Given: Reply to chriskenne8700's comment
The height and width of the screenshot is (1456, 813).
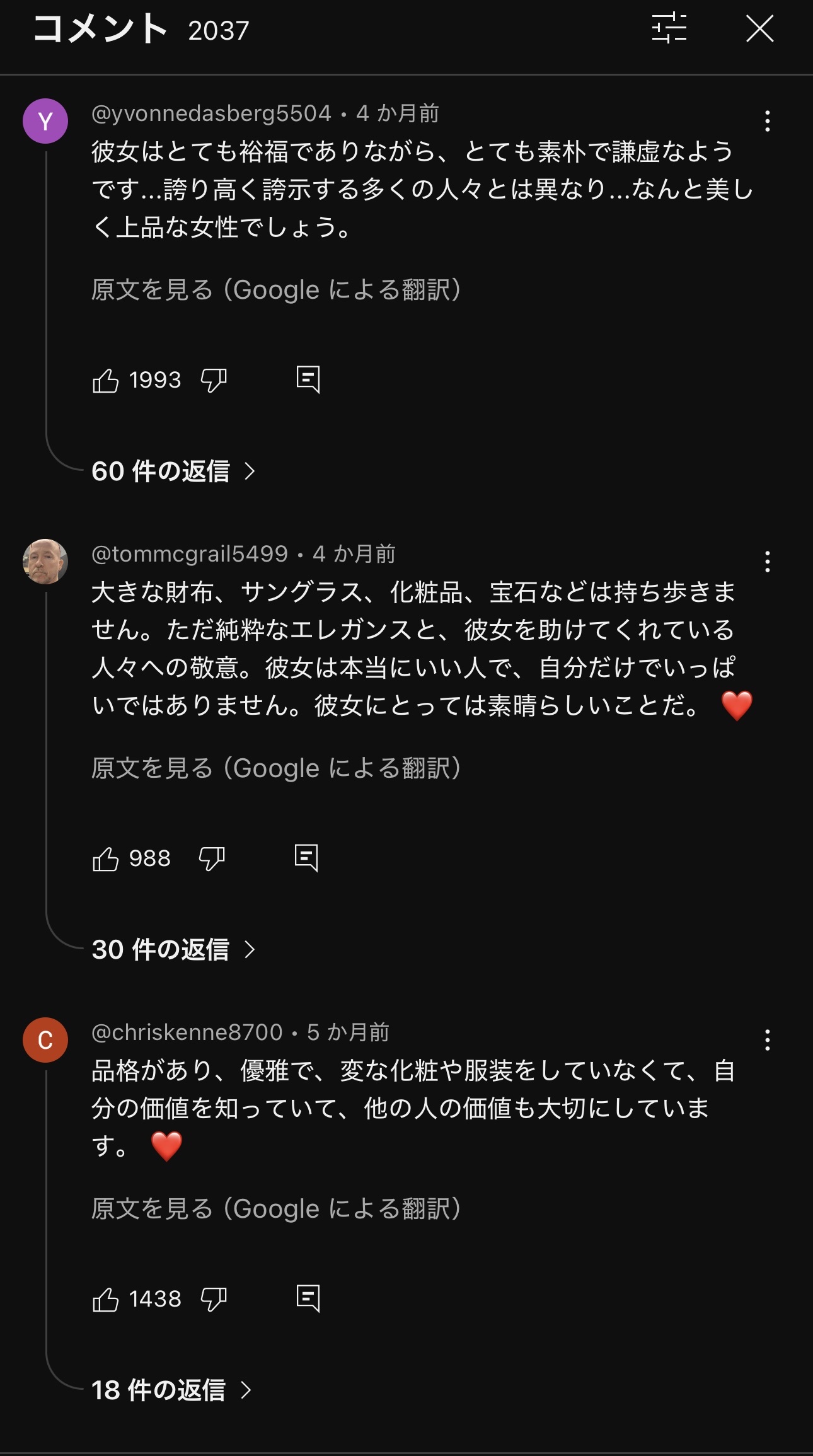Looking at the screenshot, I should (x=308, y=1298).
